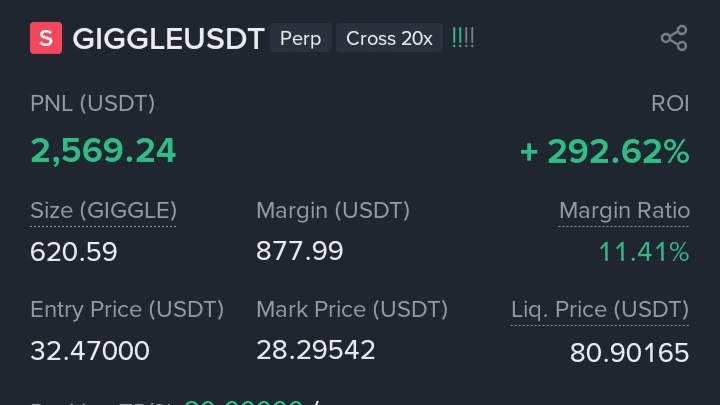Tap the ADL indicator bars

(x=463, y=38)
